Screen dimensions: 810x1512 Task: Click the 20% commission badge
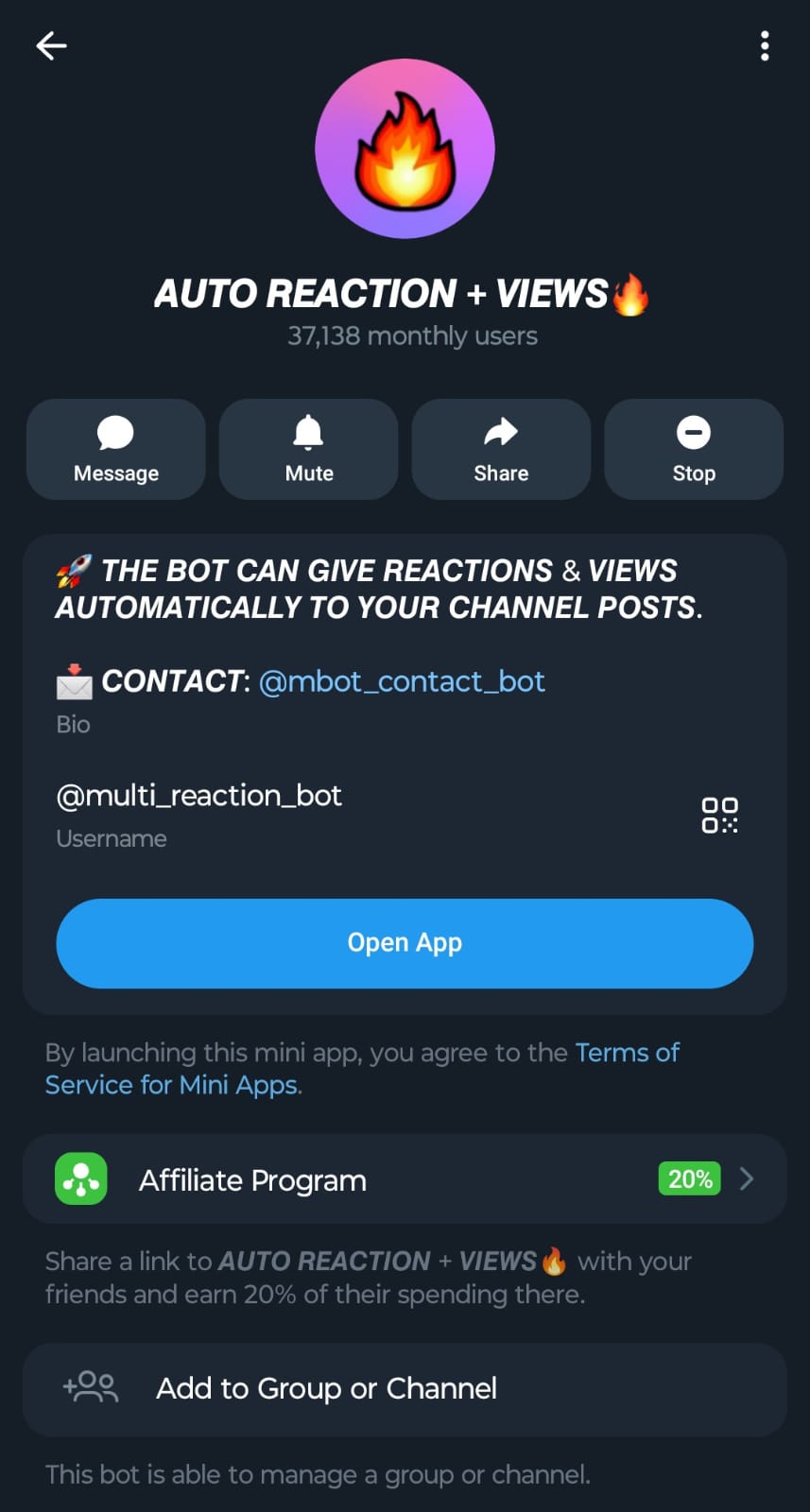689,1179
